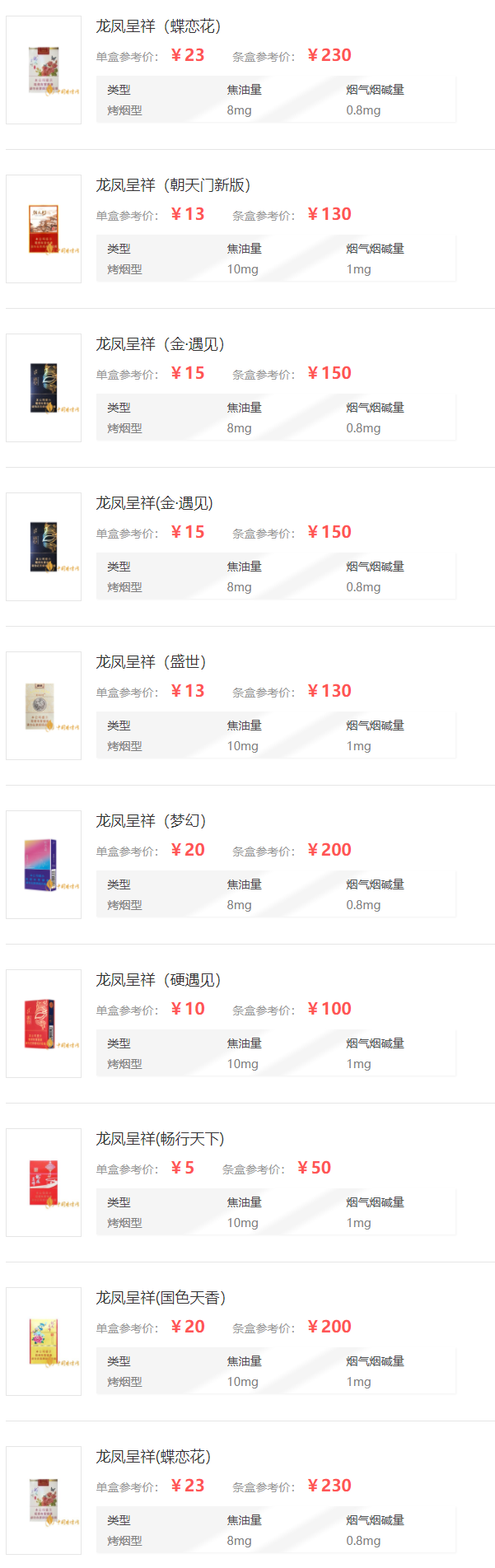Select the 龙凤呈祥（梦幻）listing
495x1568 pixels.
(151, 821)
